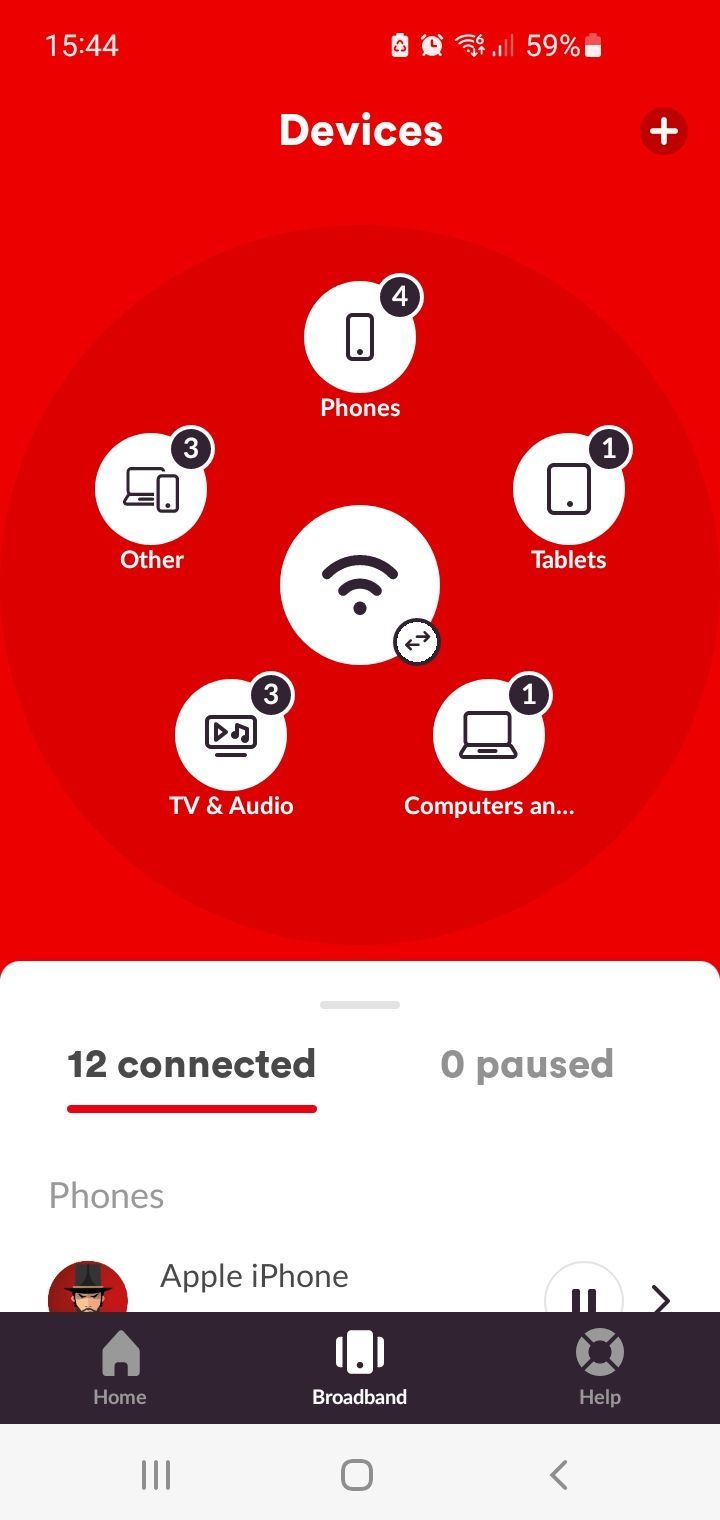The image size is (720, 1520).
Task: Select the Broadband tab
Action: (360, 1368)
